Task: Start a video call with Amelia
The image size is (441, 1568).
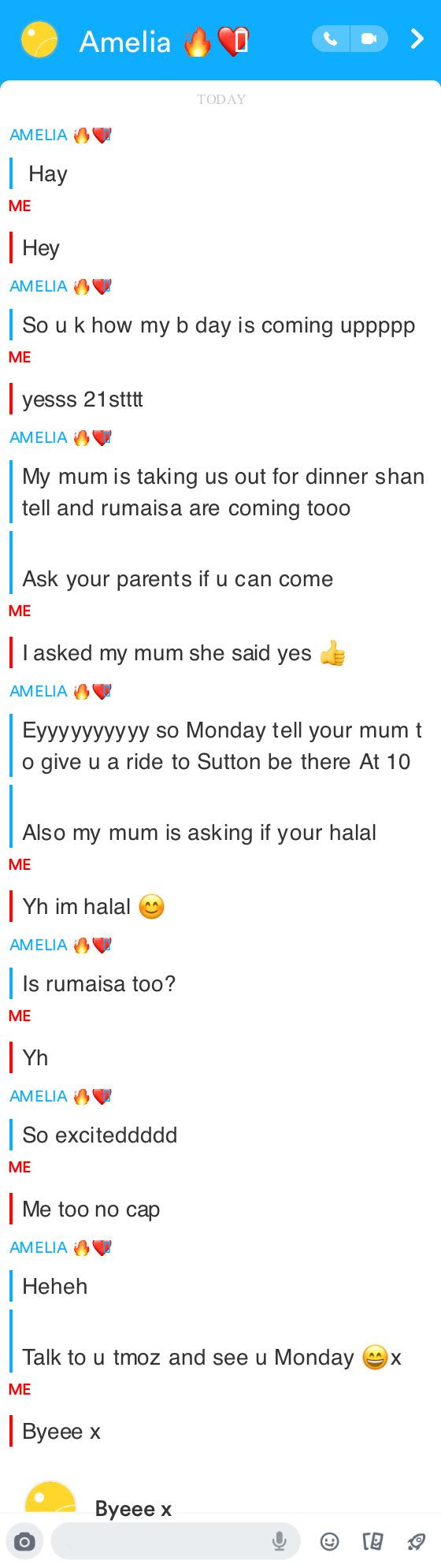Action: [369, 39]
